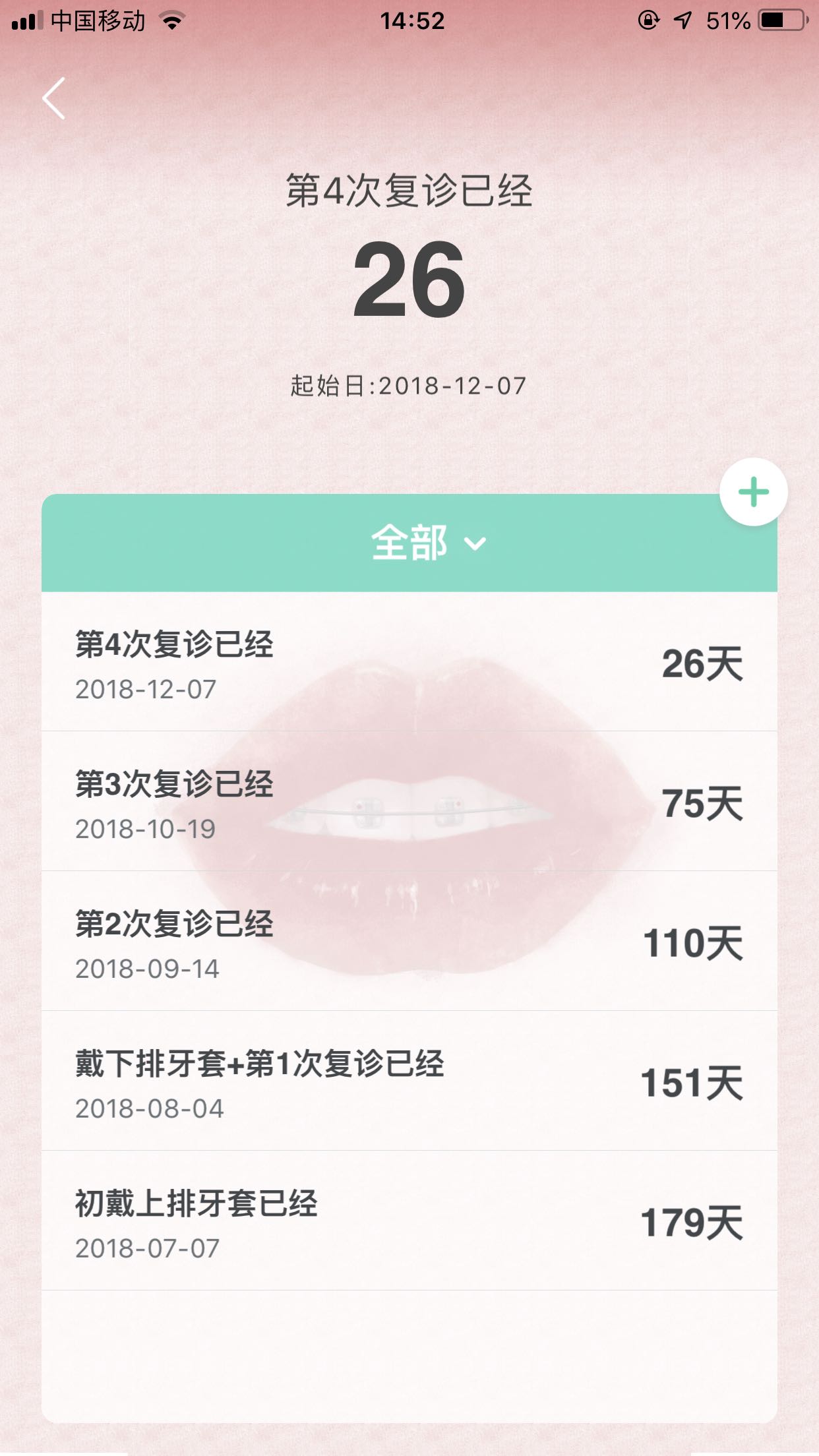This screenshot has height=1456, width=819.
Task: Open the 第3次复诊已经 entry
Action: (x=409, y=801)
